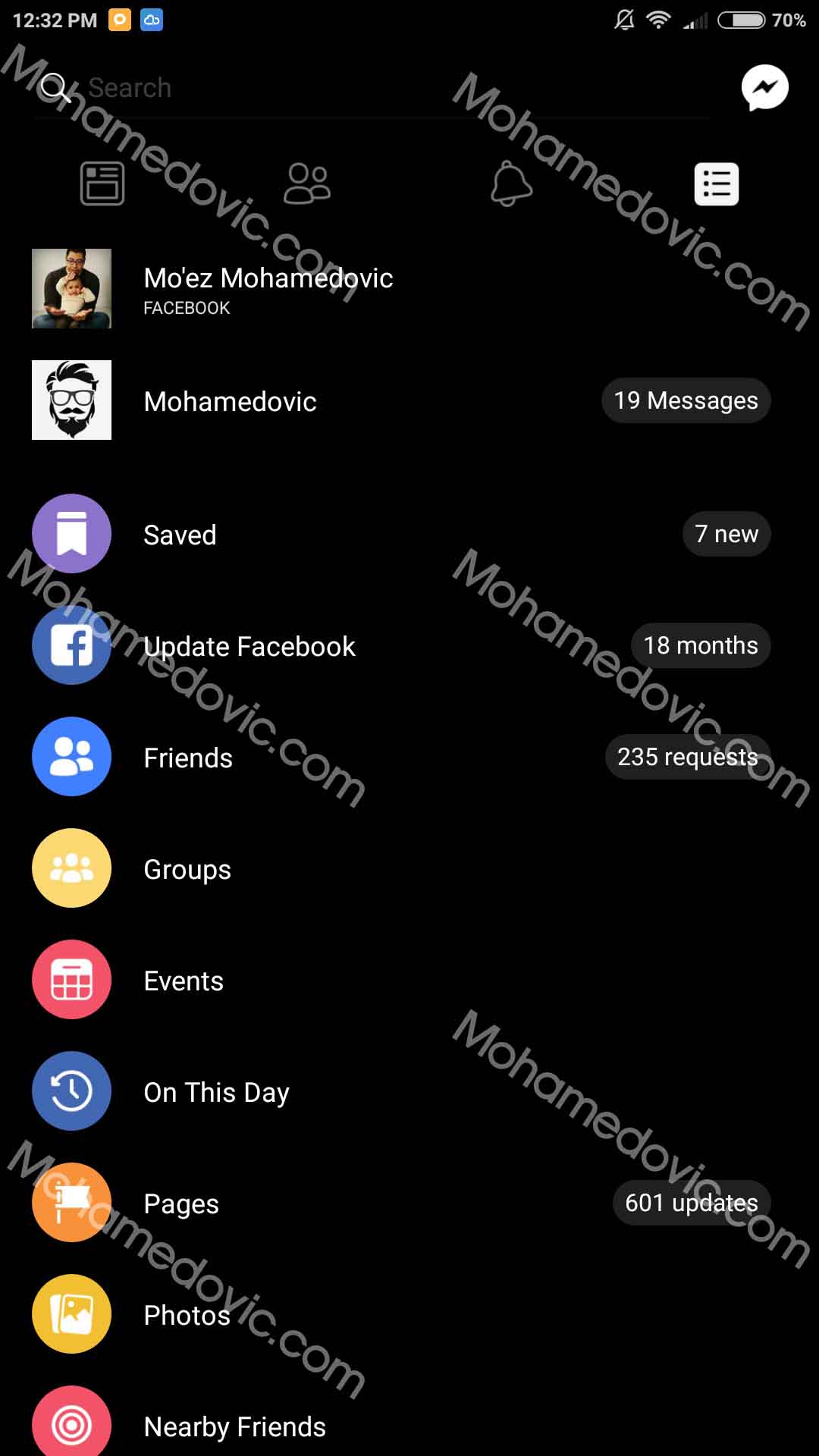819x1456 pixels.
Task: Select the menu list tab
Action: click(717, 184)
